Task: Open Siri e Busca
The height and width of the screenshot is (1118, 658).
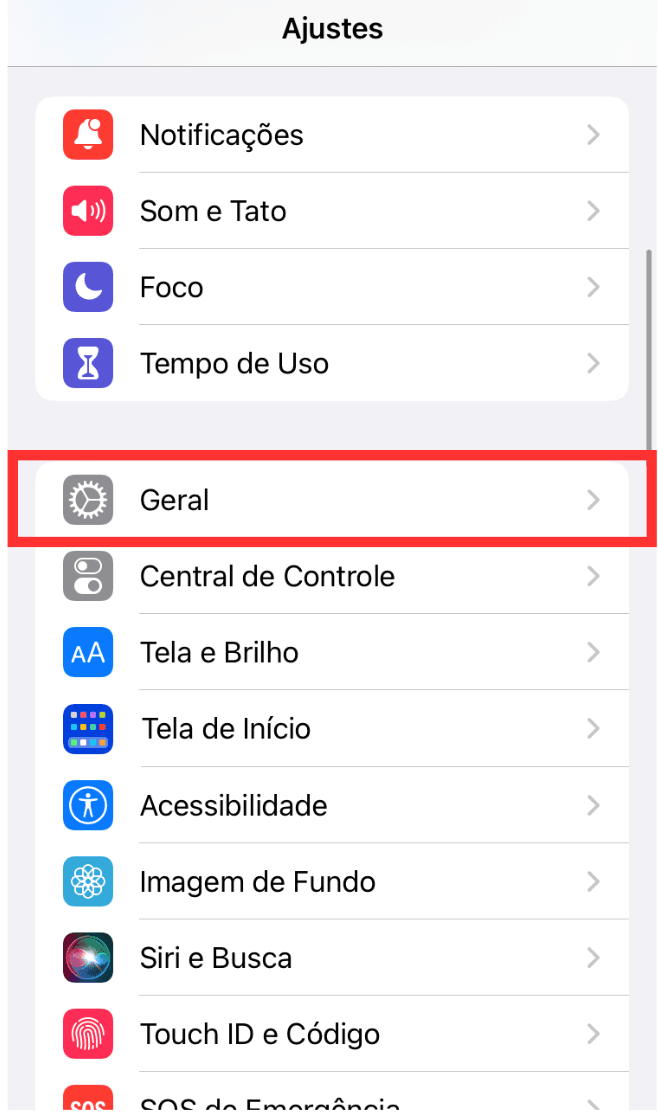Action: pos(330,957)
